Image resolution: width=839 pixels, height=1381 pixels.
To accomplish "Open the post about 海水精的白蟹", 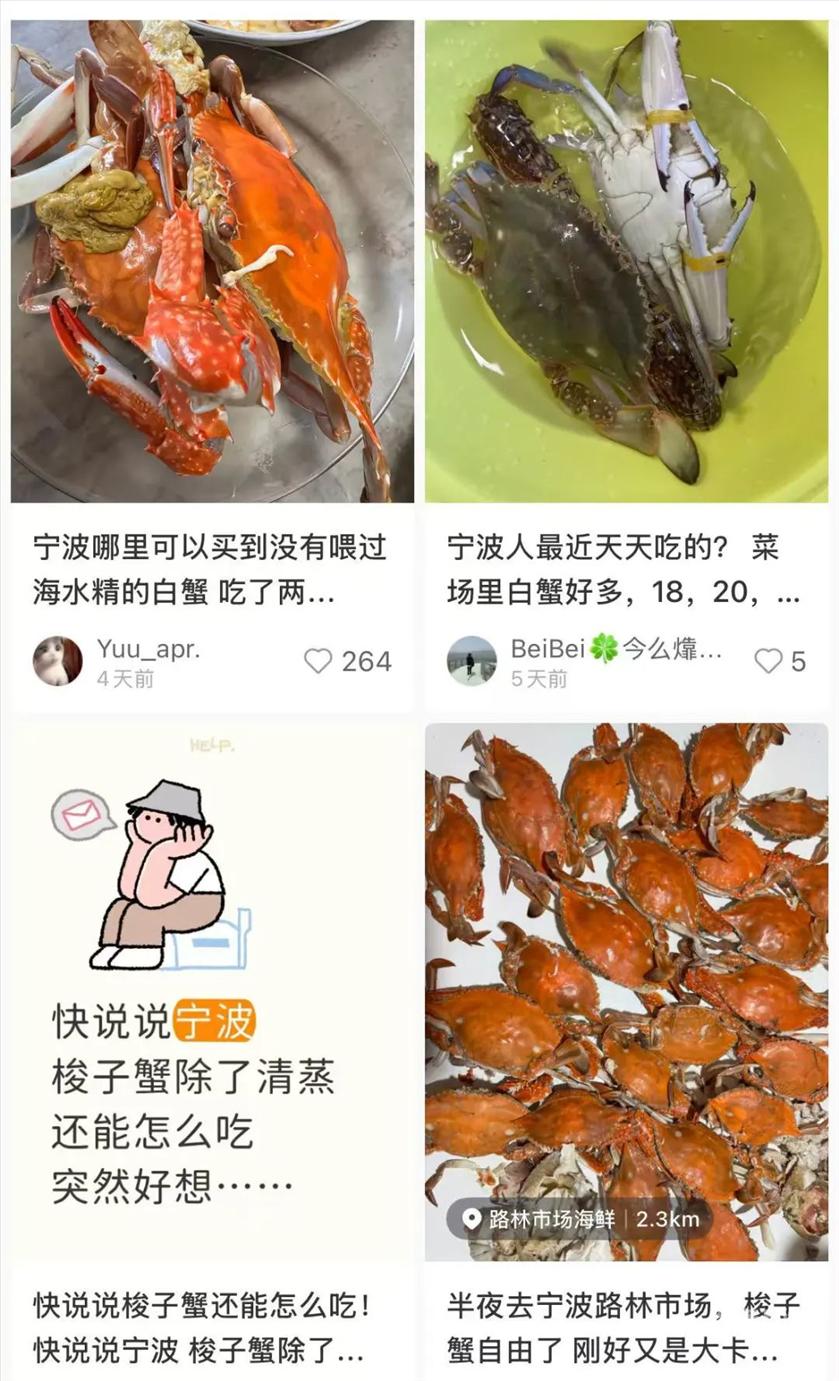I will click(x=210, y=570).
